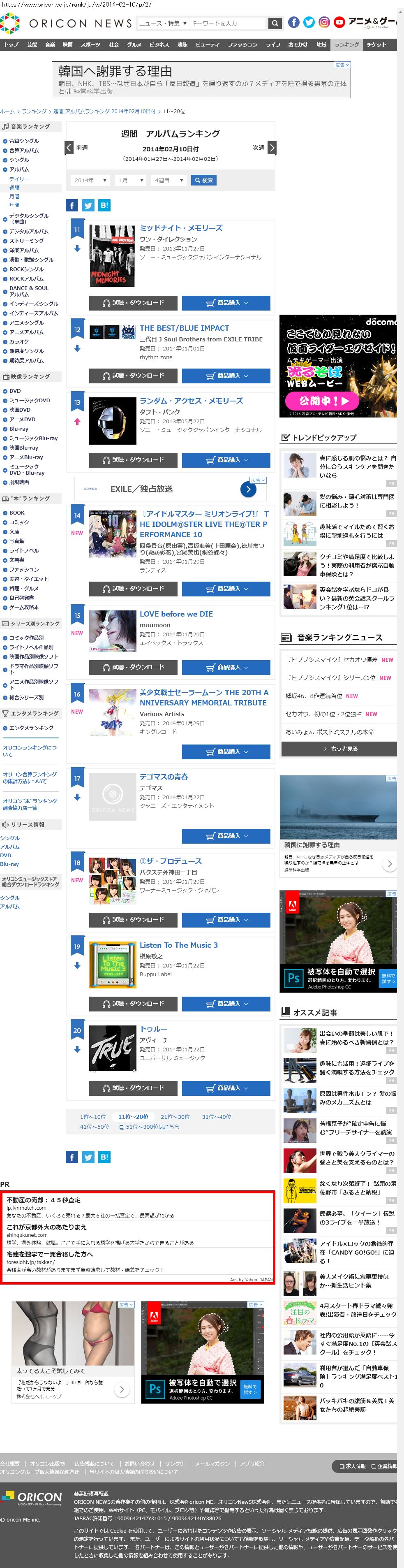Go to ranking page 21位〜30位

click(x=175, y=1117)
